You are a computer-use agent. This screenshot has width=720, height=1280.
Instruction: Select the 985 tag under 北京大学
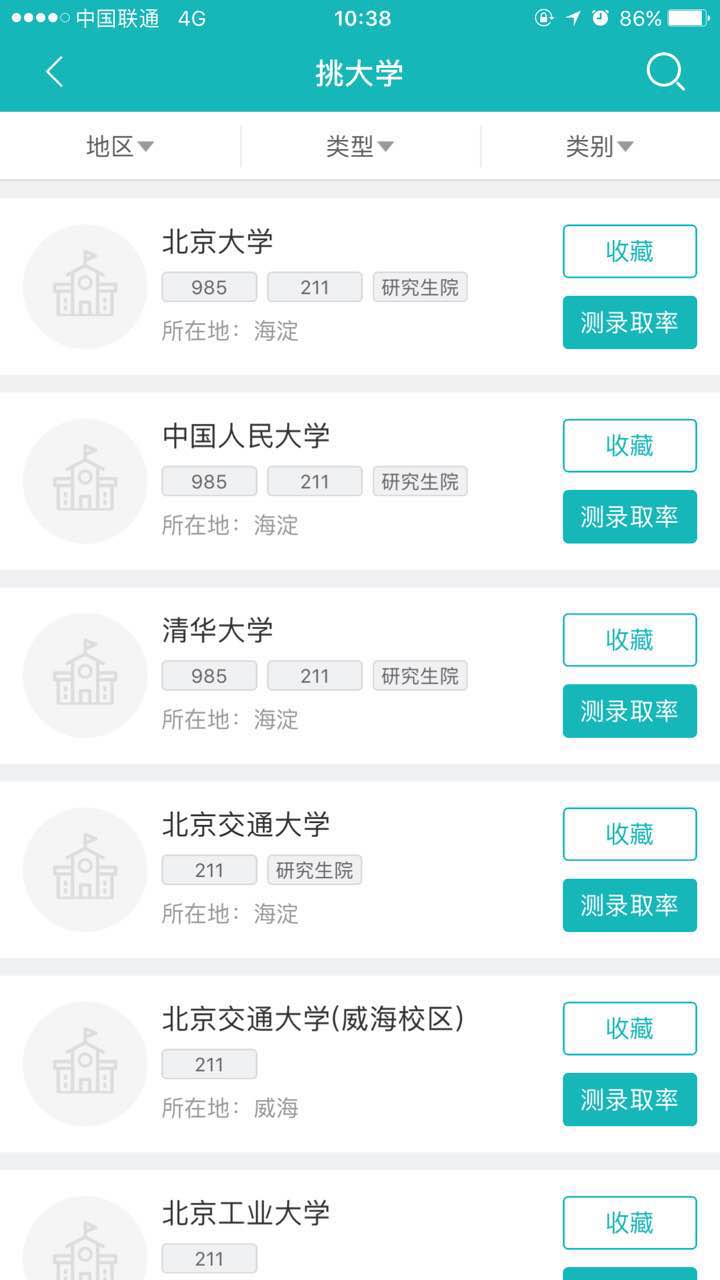click(x=208, y=287)
